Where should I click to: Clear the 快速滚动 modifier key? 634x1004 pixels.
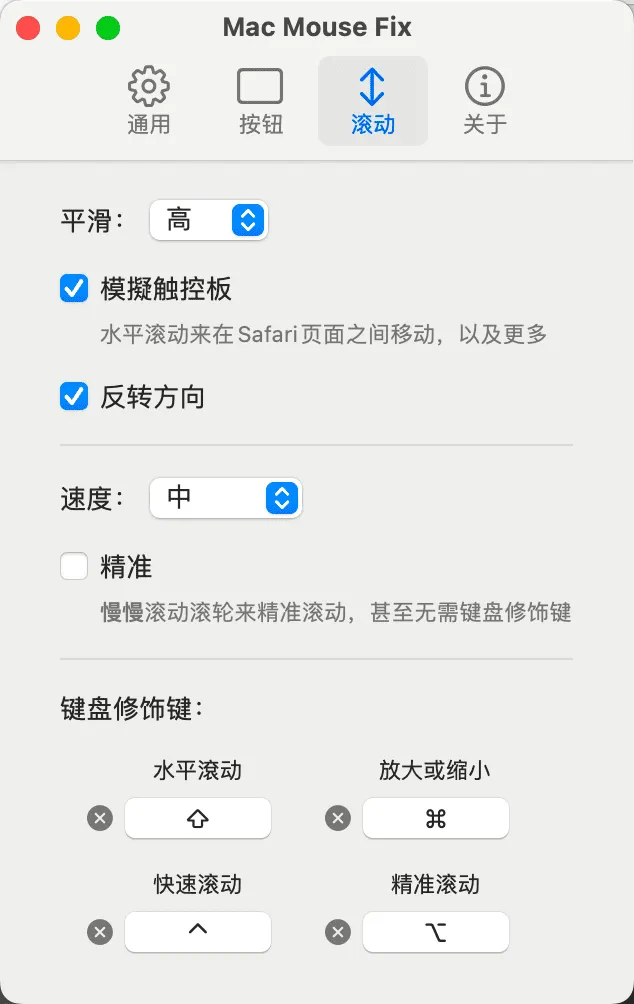point(100,932)
